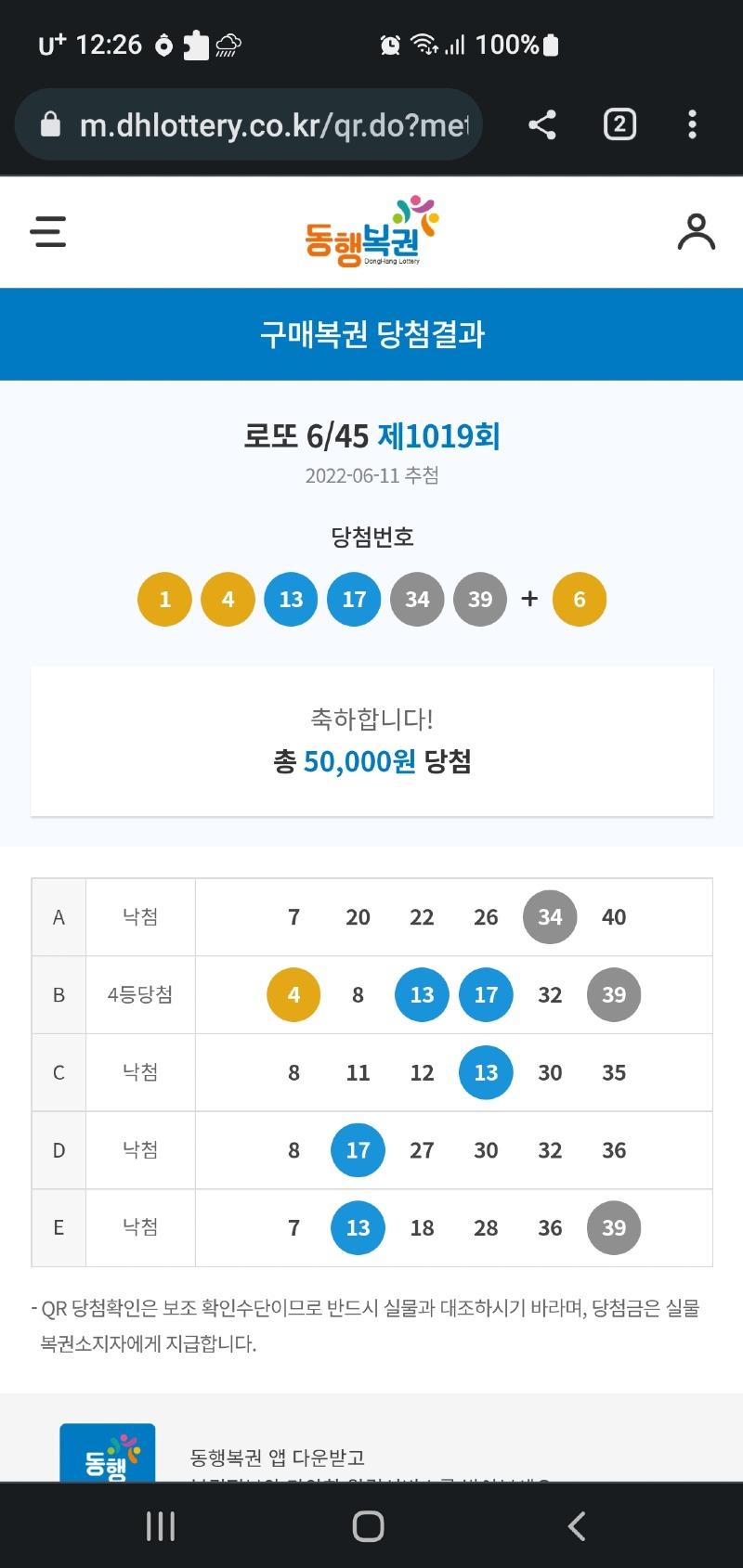Open the browser overflow menu
Screen dimensions: 743x1568
[692, 124]
